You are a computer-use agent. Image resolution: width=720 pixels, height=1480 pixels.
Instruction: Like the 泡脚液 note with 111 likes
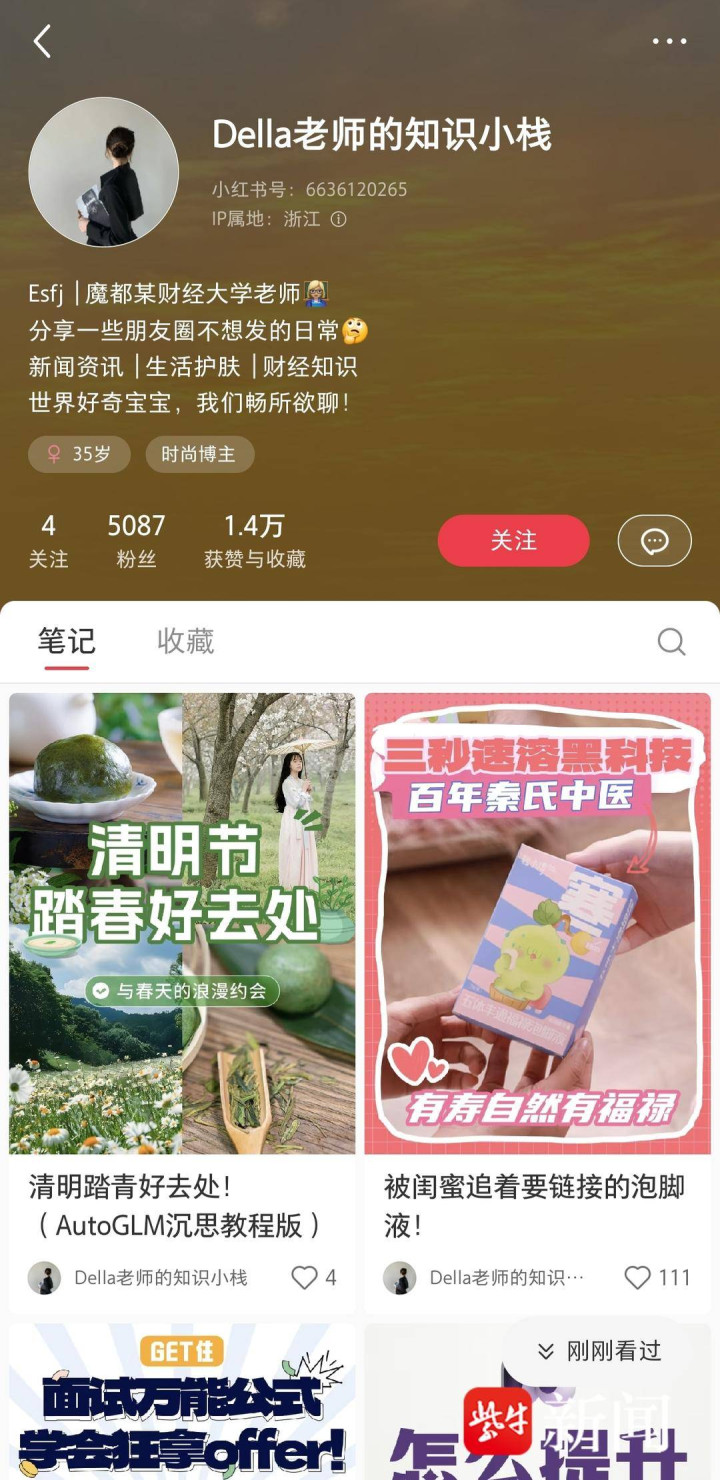(x=657, y=1277)
